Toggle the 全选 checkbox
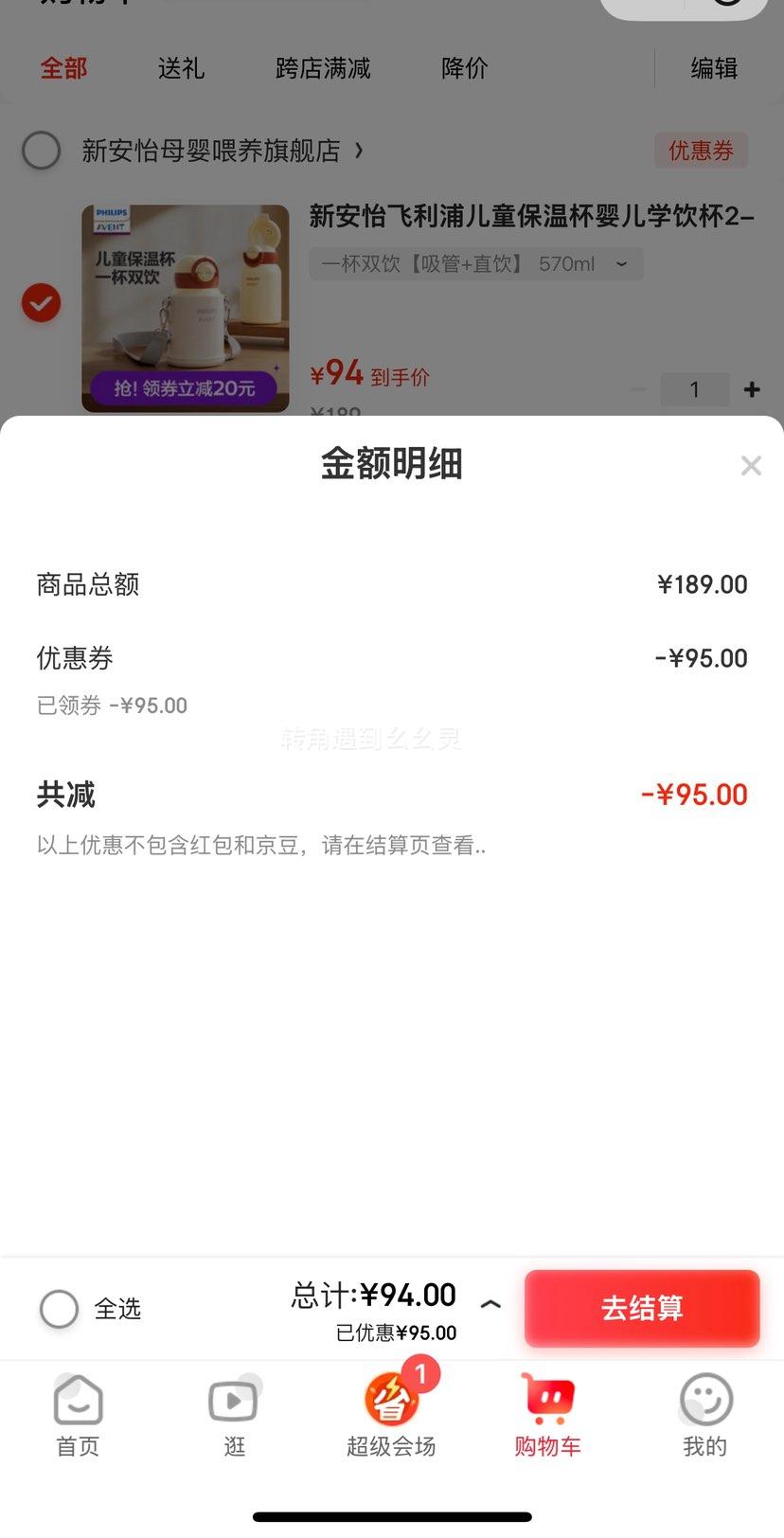Viewport: 784px width, 1538px height. [x=59, y=1309]
